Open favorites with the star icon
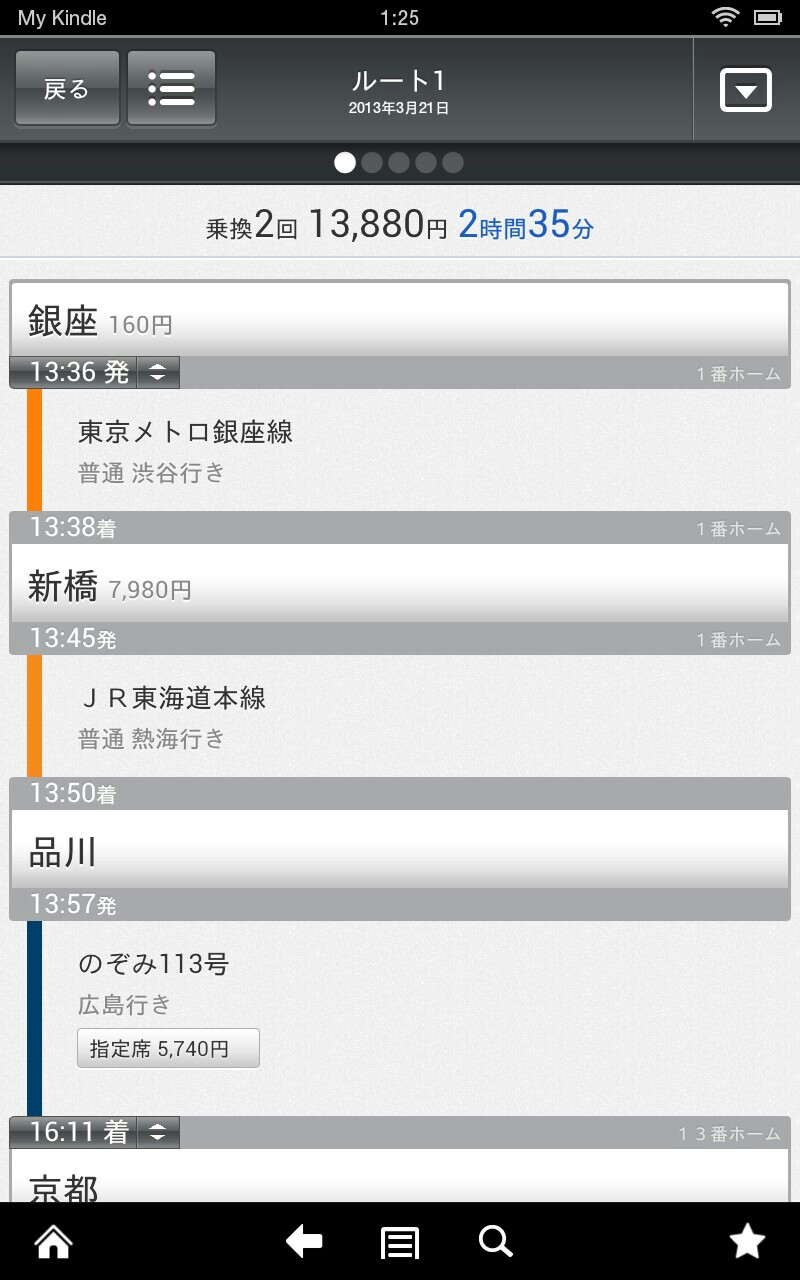Viewport: 800px width, 1280px height. coord(747,1242)
